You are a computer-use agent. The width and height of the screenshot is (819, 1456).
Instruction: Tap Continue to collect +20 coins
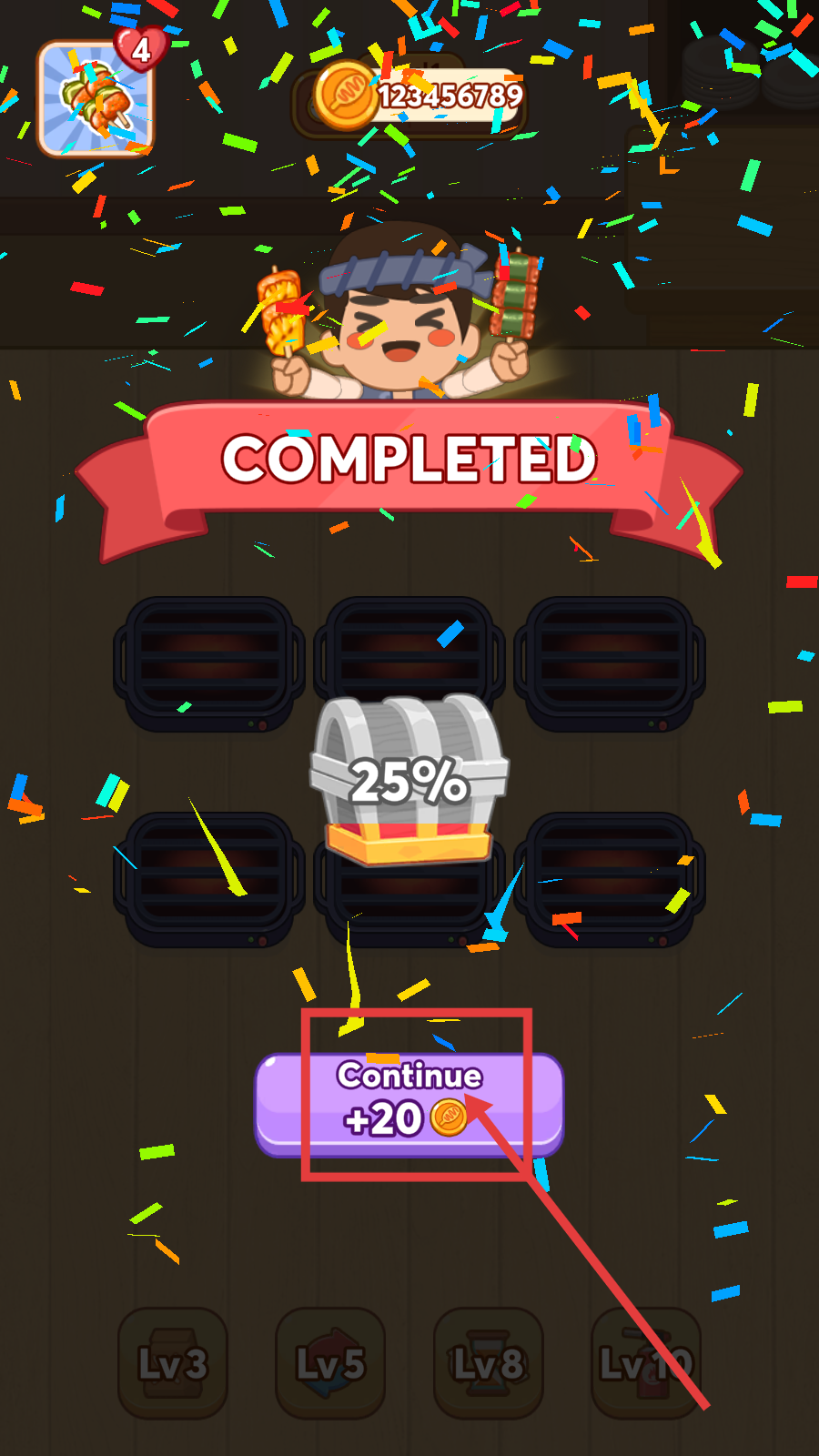tap(409, 1103)
